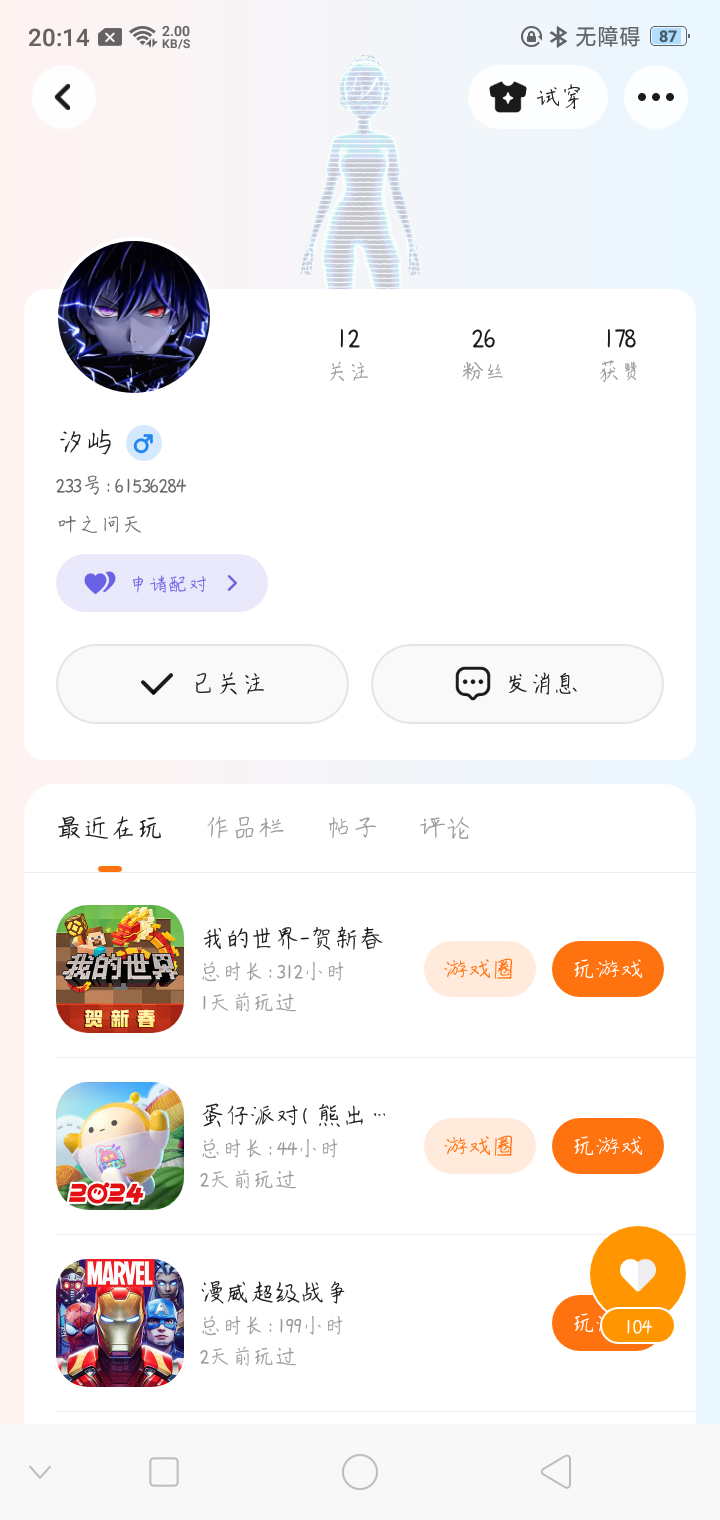The image size is (720, 1520).
Task: Tap 申请配对 to request pairing
Action: coord(162,583)
